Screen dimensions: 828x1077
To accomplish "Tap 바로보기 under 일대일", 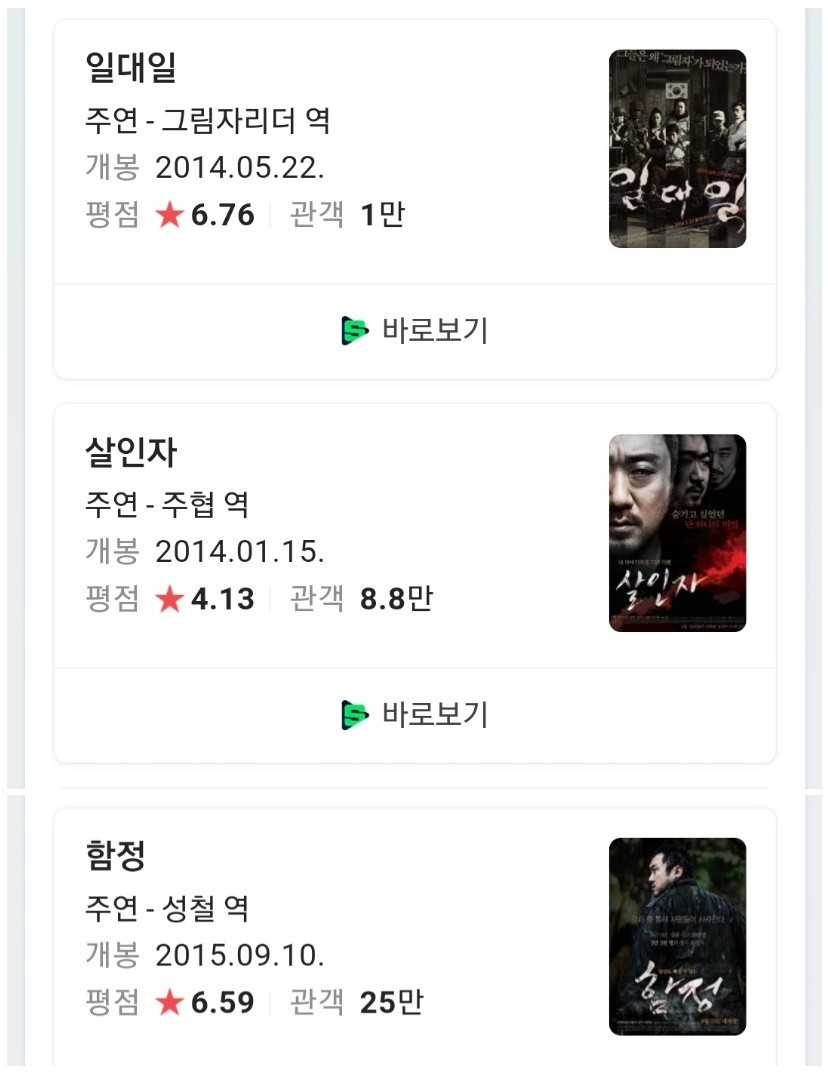I will tap(415, 331).
